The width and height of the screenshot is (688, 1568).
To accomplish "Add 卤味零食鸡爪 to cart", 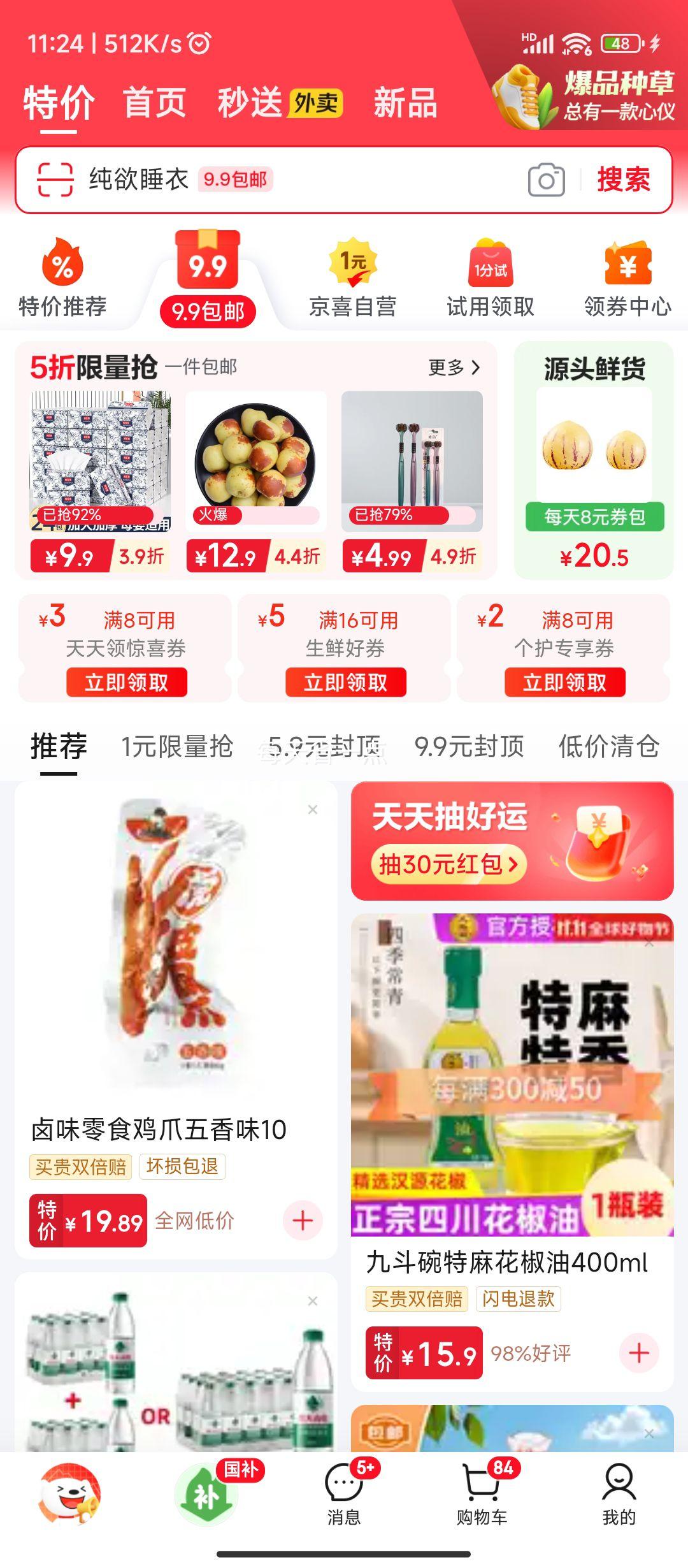I will 303,1221.
